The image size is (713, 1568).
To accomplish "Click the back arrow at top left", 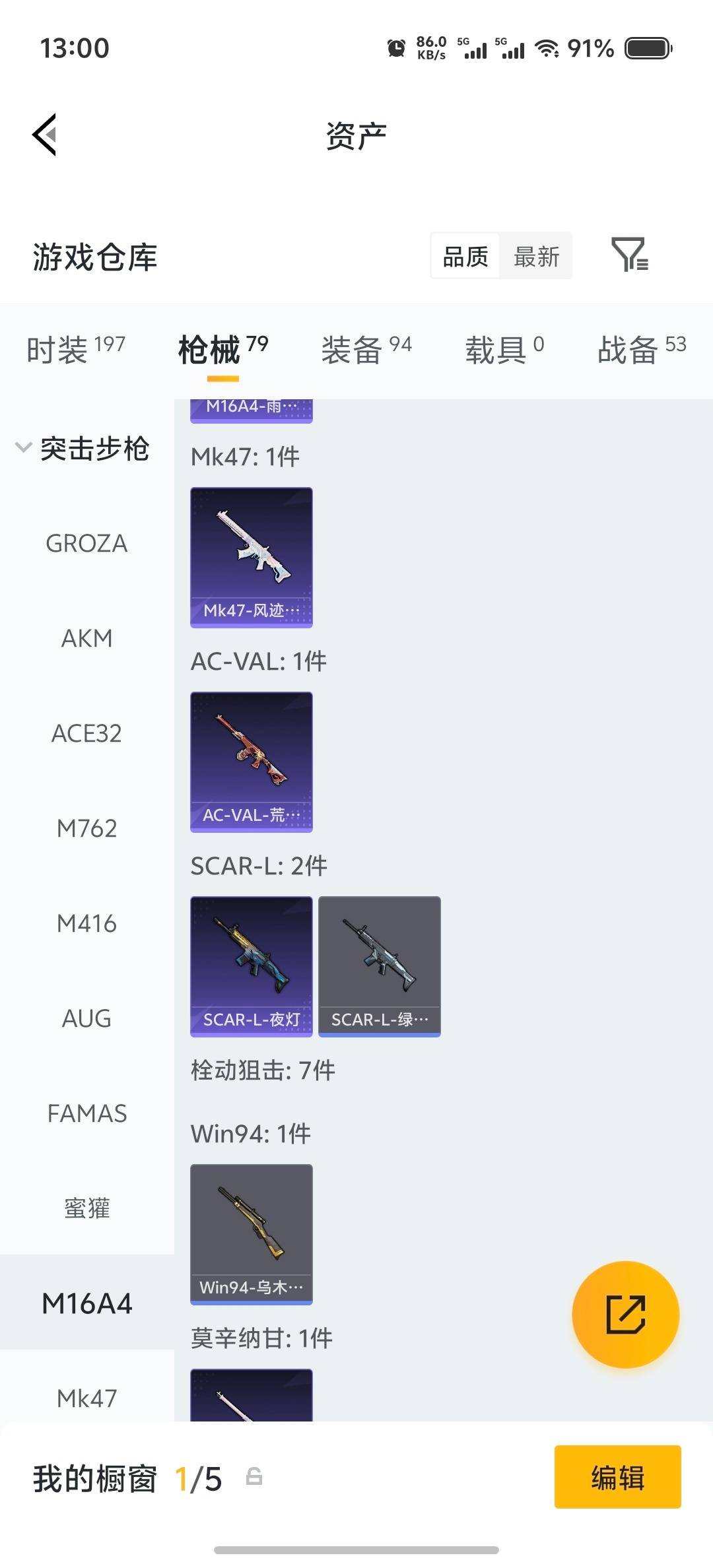I will [x=44, y=134].
